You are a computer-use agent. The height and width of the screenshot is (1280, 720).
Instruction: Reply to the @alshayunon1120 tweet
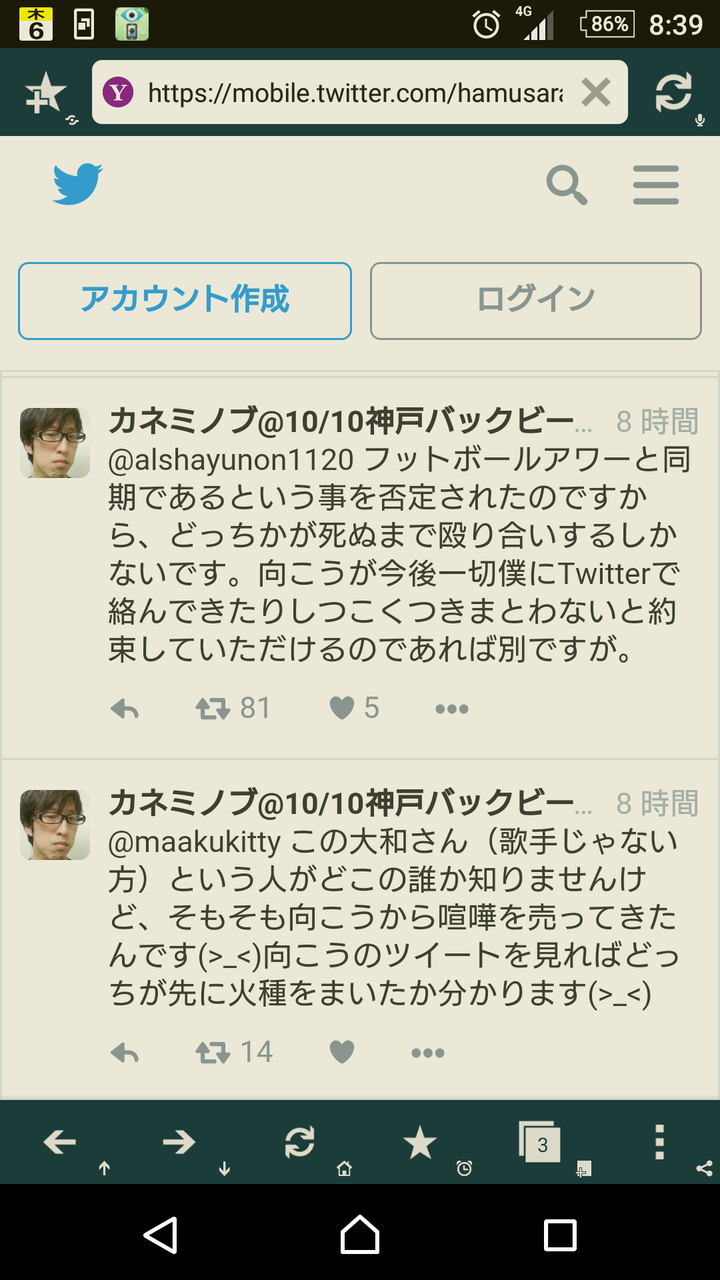click(124, 709)
